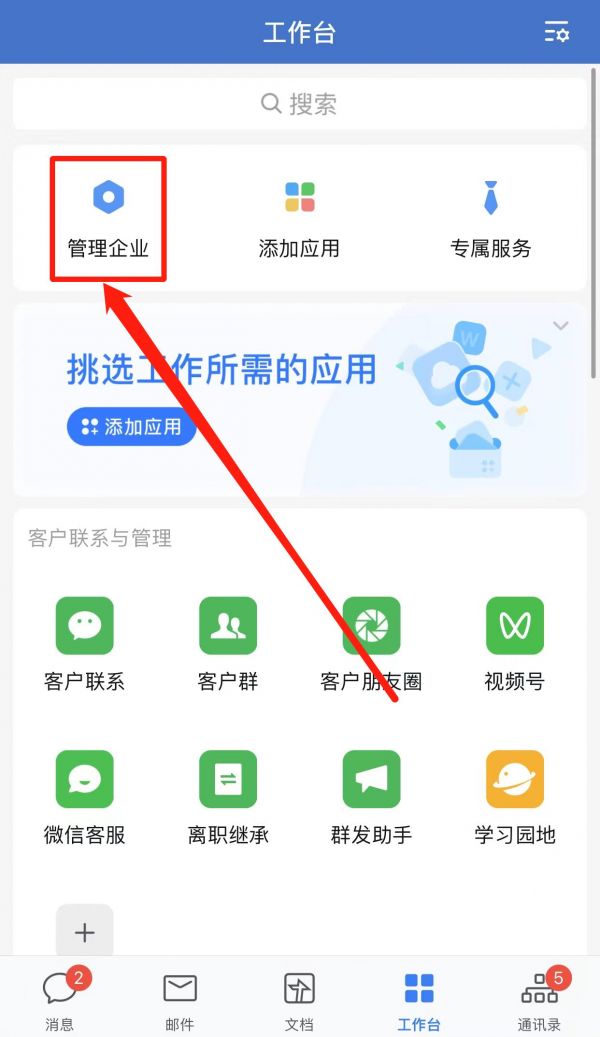Viewport: 600px width, 1037px height.
Task: Tap the plus tile to add app
Action: (x=85, y=932)
